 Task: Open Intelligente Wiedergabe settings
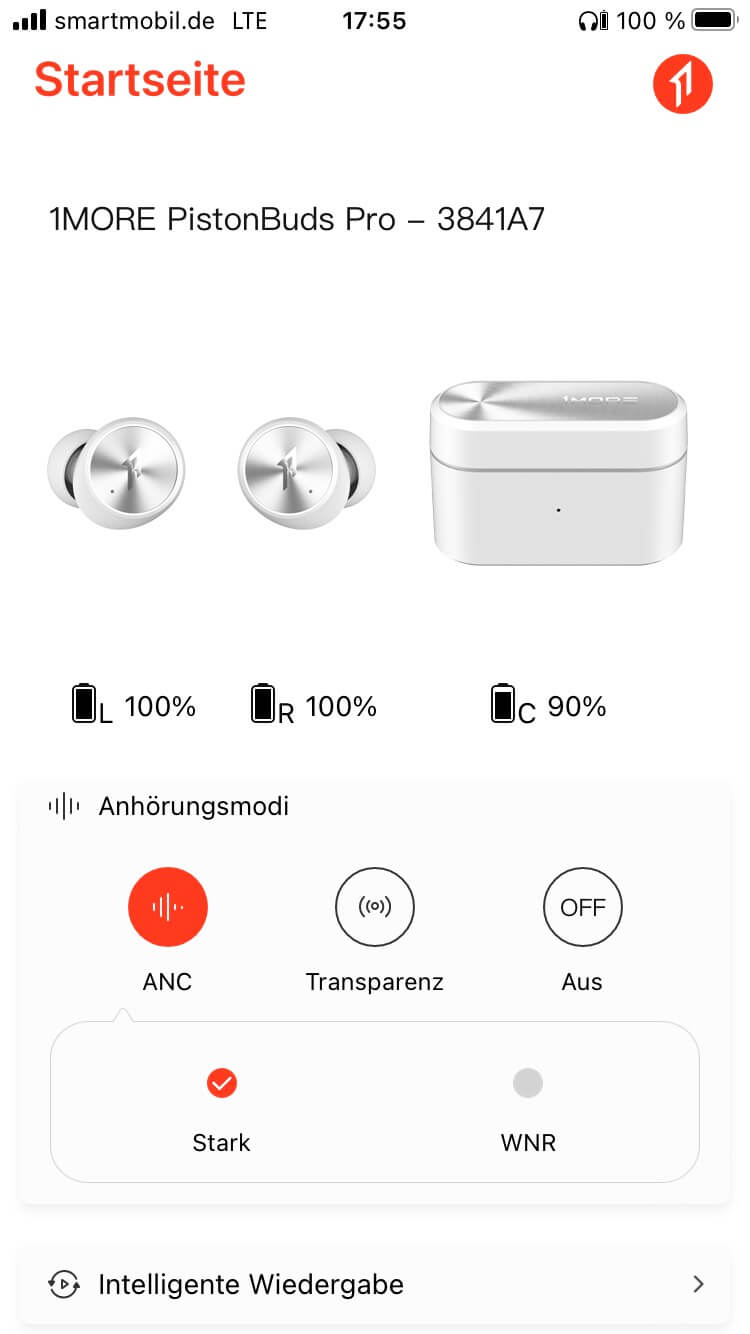click(x=374, y=1284)
